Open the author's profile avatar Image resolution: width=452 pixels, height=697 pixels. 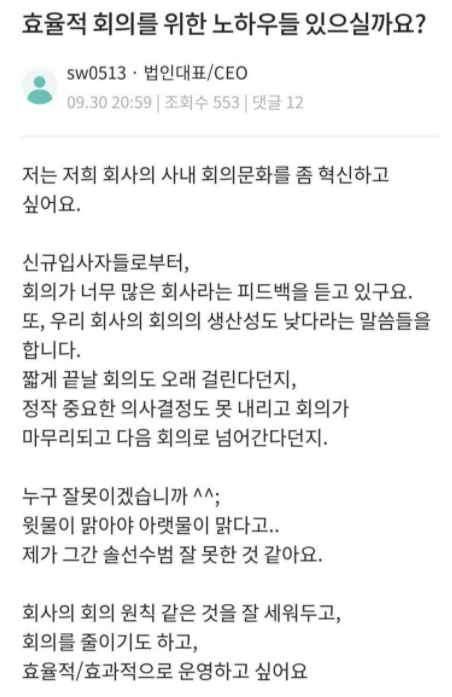40,87
